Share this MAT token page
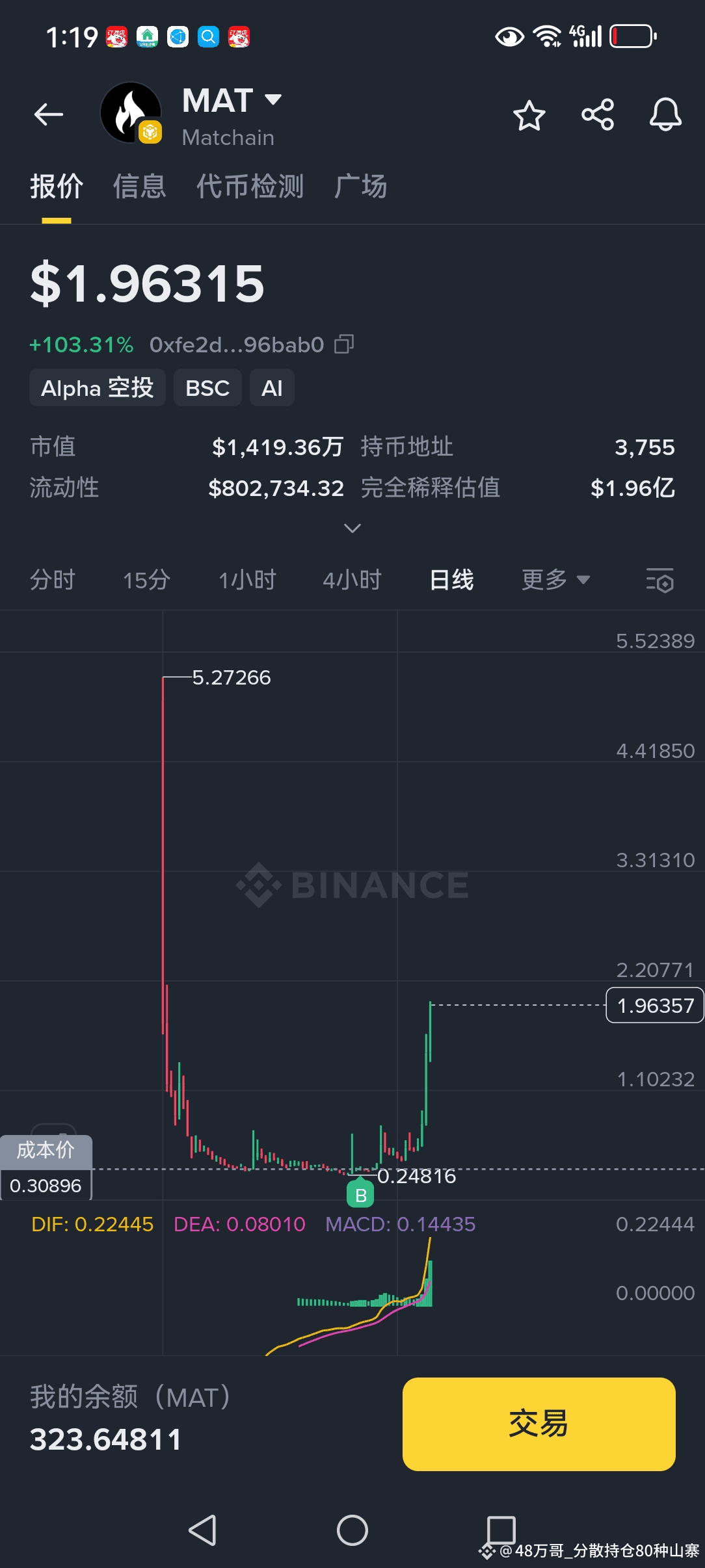This screenshot has height=1568, width=705. coord(598,115)
